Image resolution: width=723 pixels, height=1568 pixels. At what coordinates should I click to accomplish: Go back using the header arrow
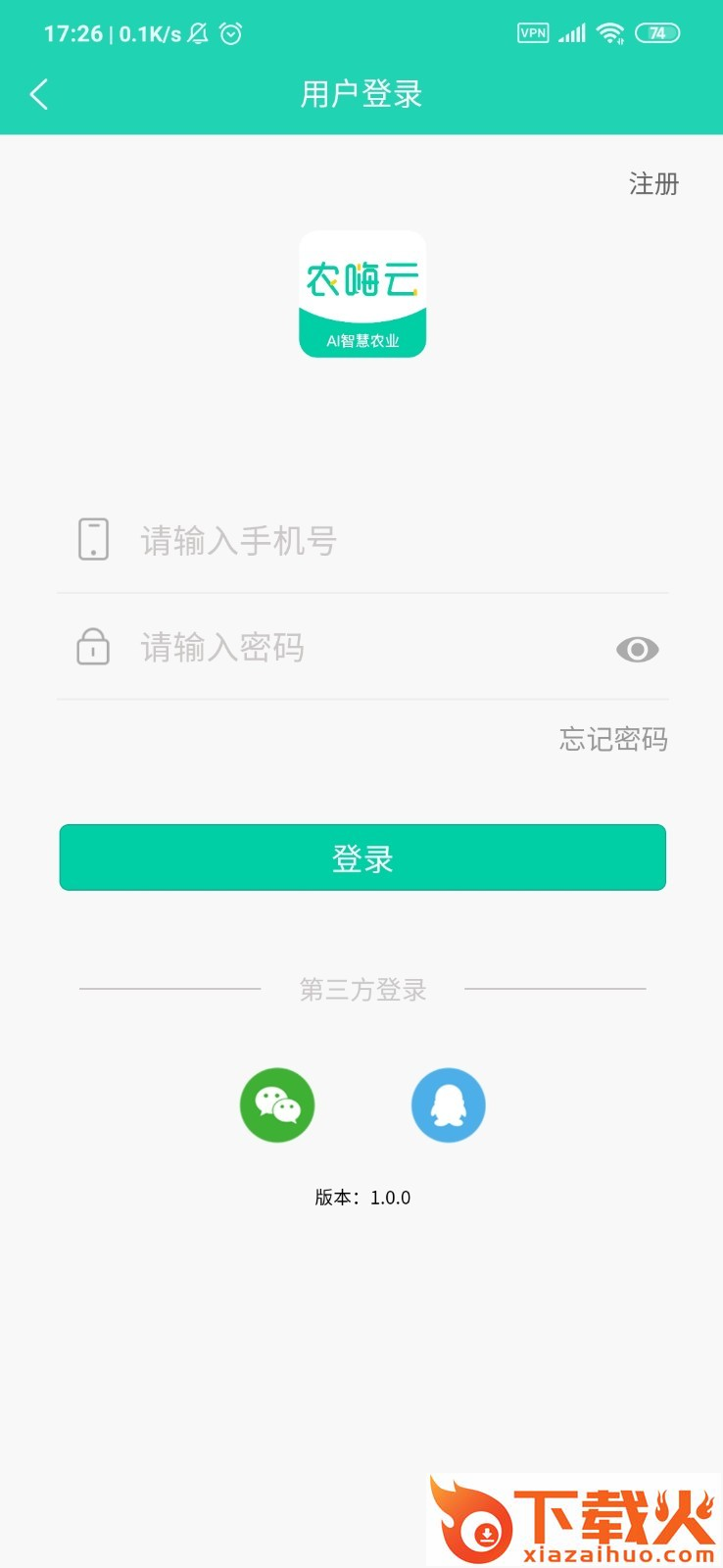[39, 95]
